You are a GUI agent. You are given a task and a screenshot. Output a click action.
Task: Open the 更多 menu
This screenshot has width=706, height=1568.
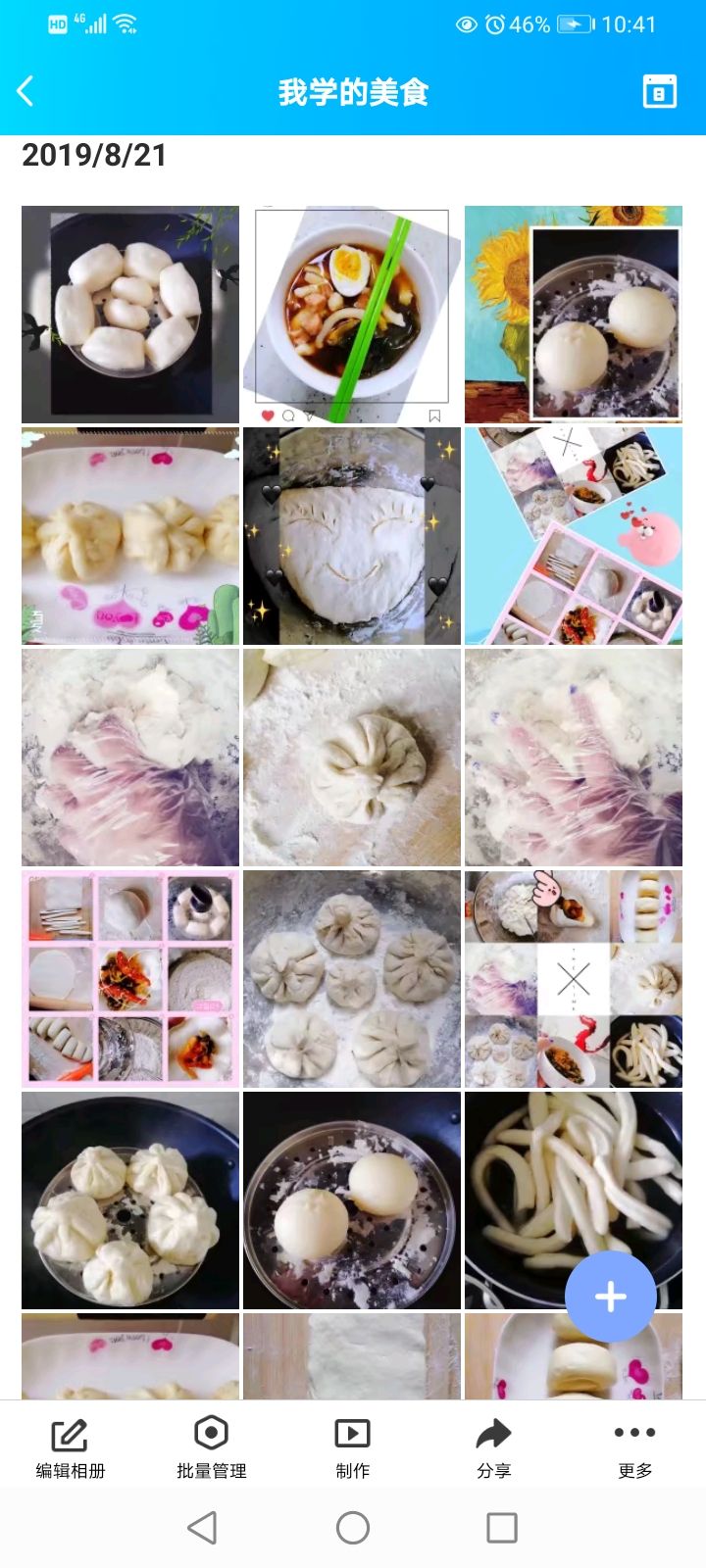click(x=634, y=1447)
